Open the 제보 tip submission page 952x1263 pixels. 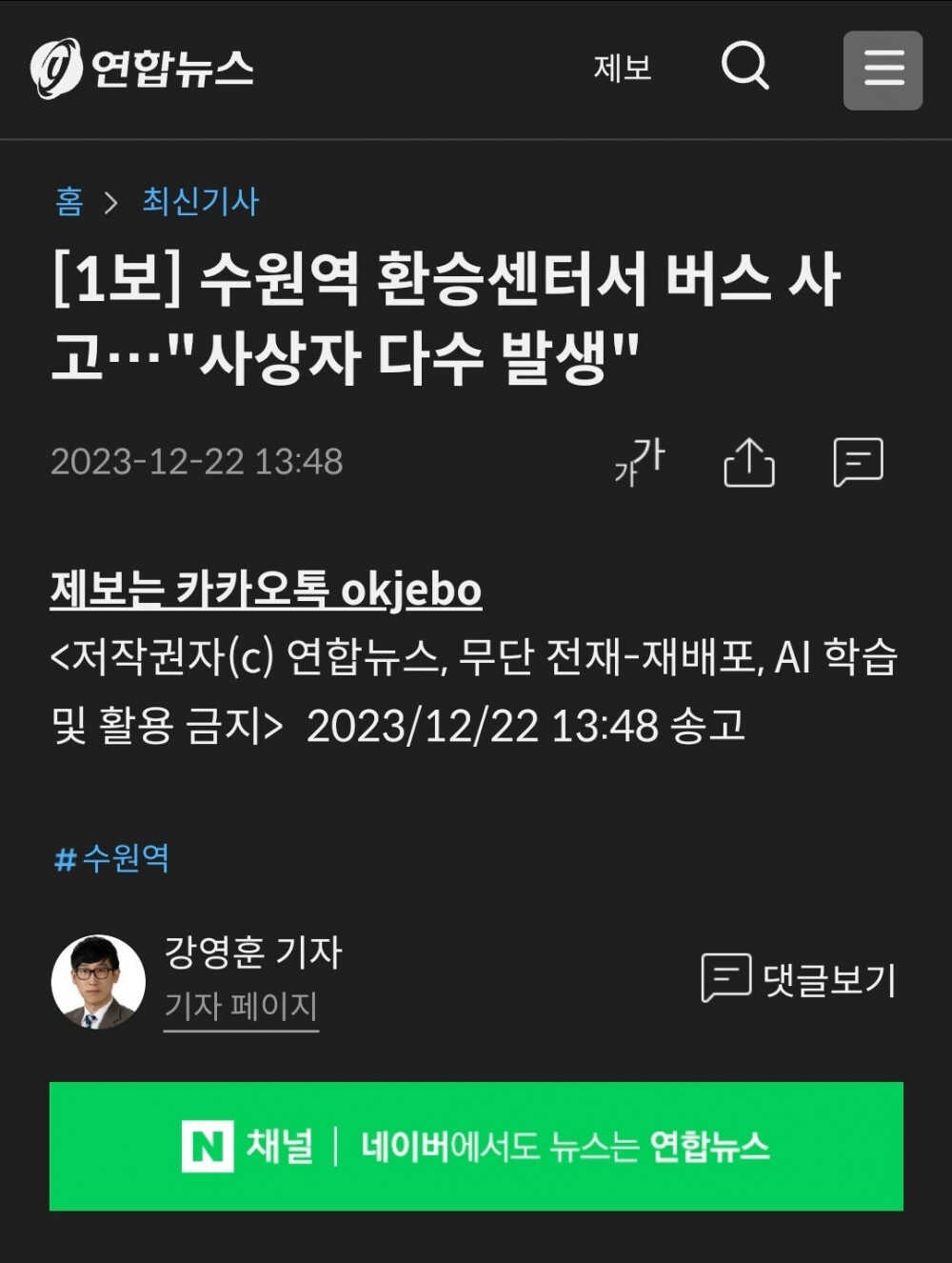(623, 69)
